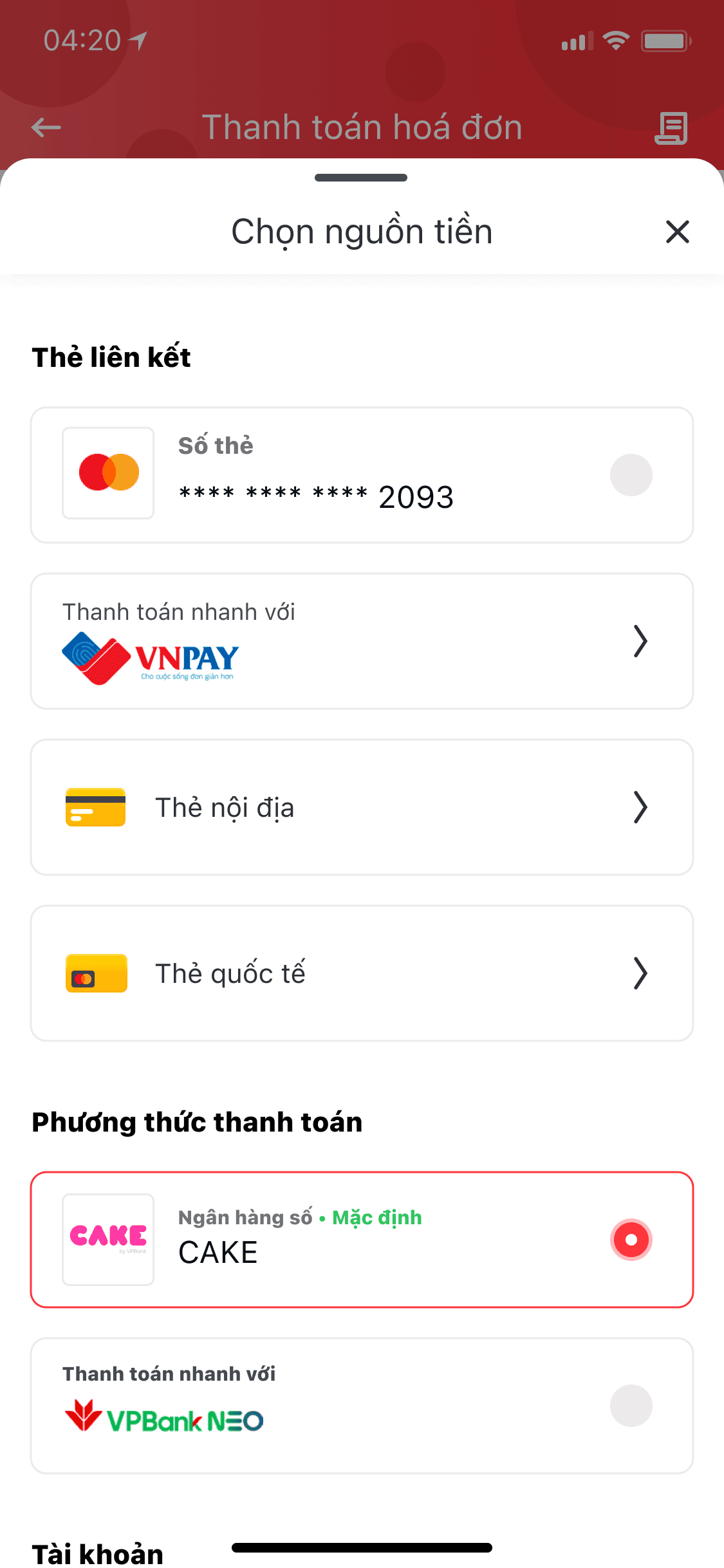The image size is (724, 1568).
Task: Select CAKE digital bank as payment source
Action: pyautogui.click(x=362, y=1240)
